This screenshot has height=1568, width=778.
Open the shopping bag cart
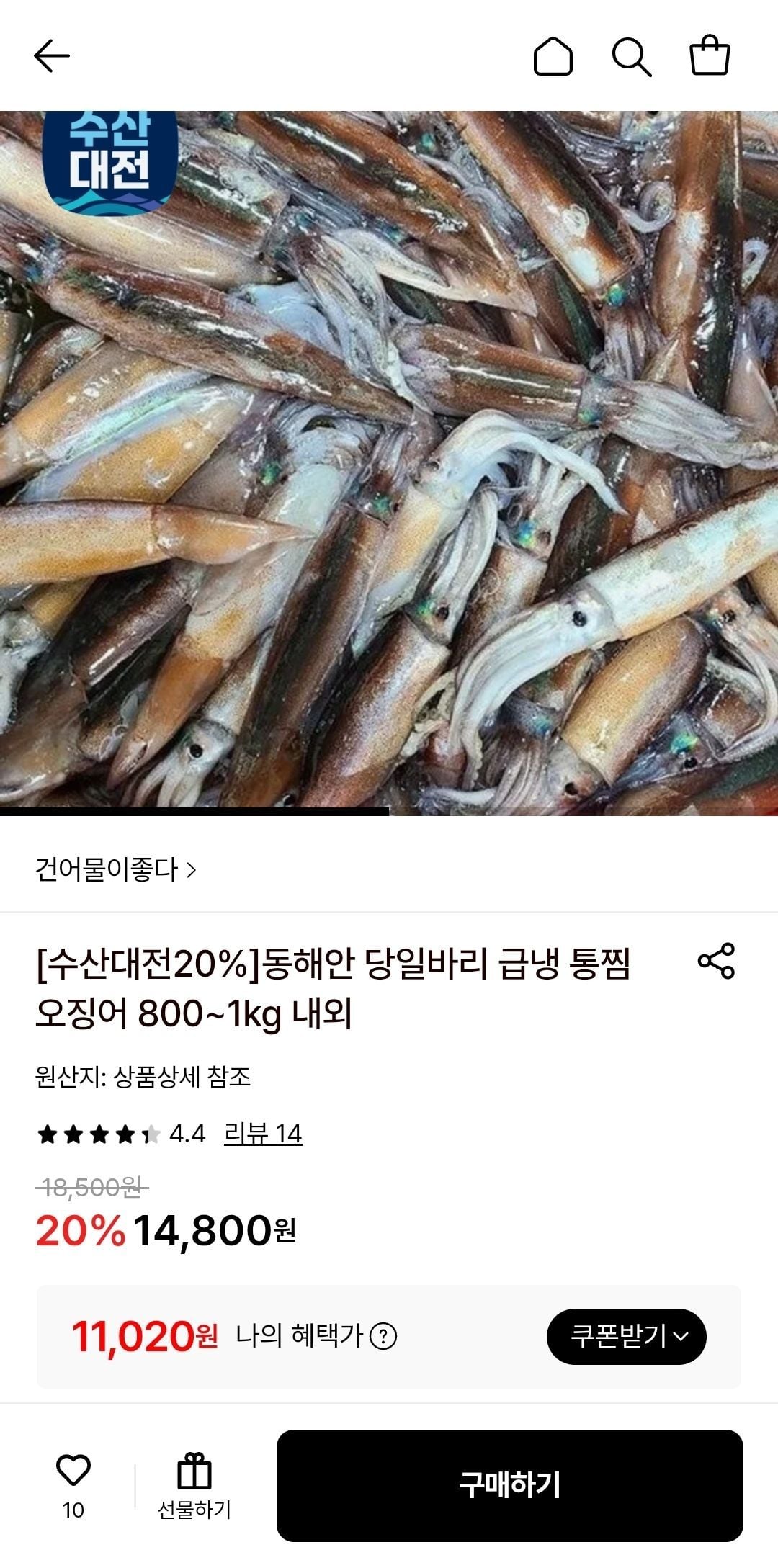[x=710, y=56]
